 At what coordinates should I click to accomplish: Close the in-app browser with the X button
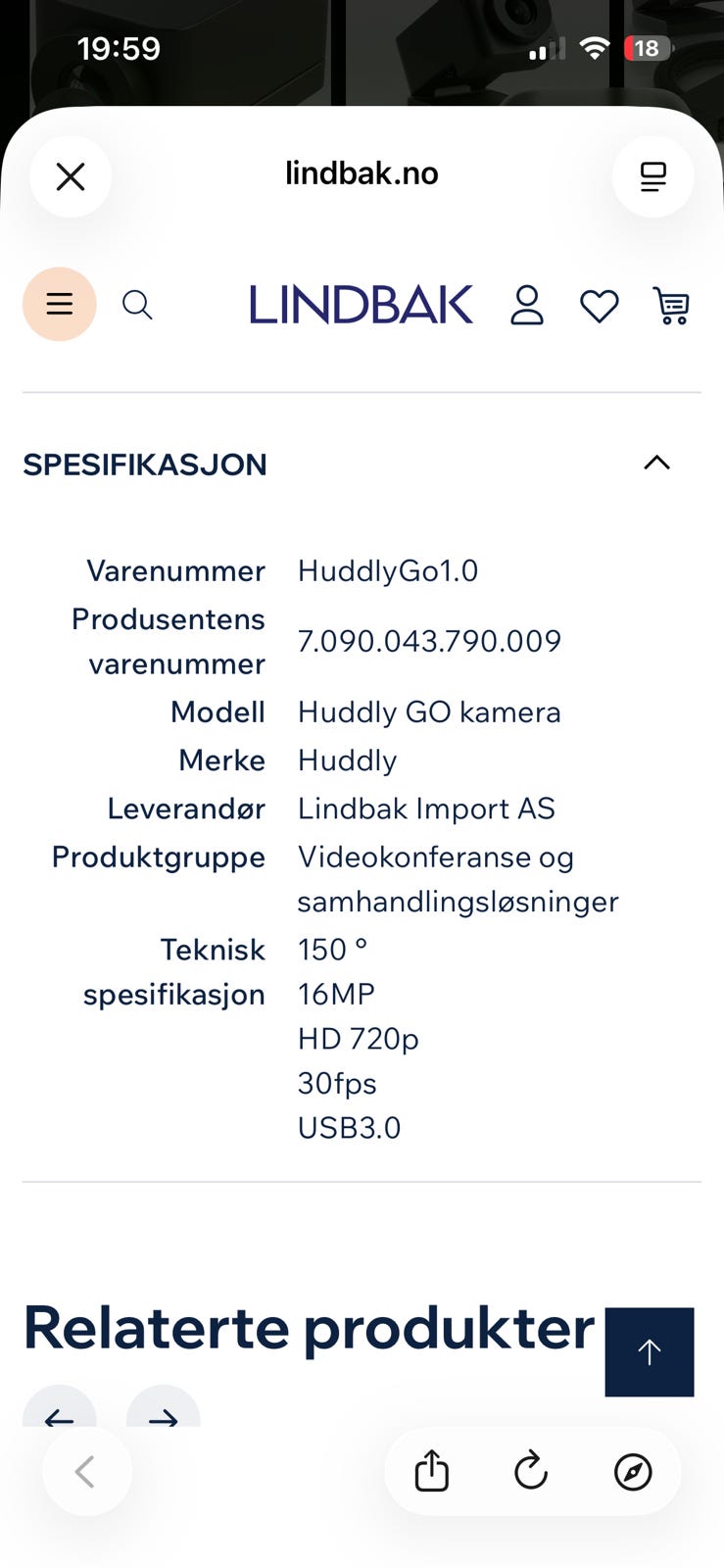tap(71, 176)
